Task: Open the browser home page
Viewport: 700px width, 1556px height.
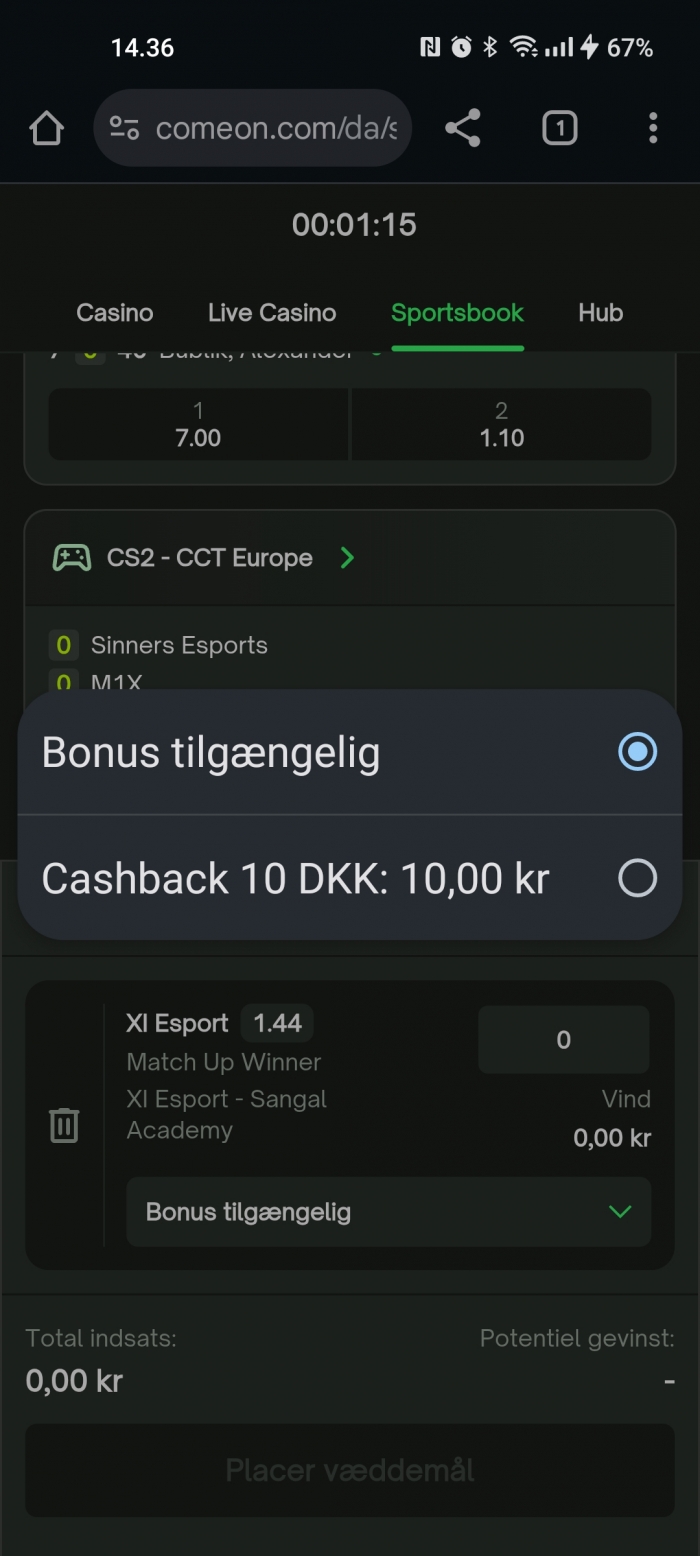Action: point(46,128)
